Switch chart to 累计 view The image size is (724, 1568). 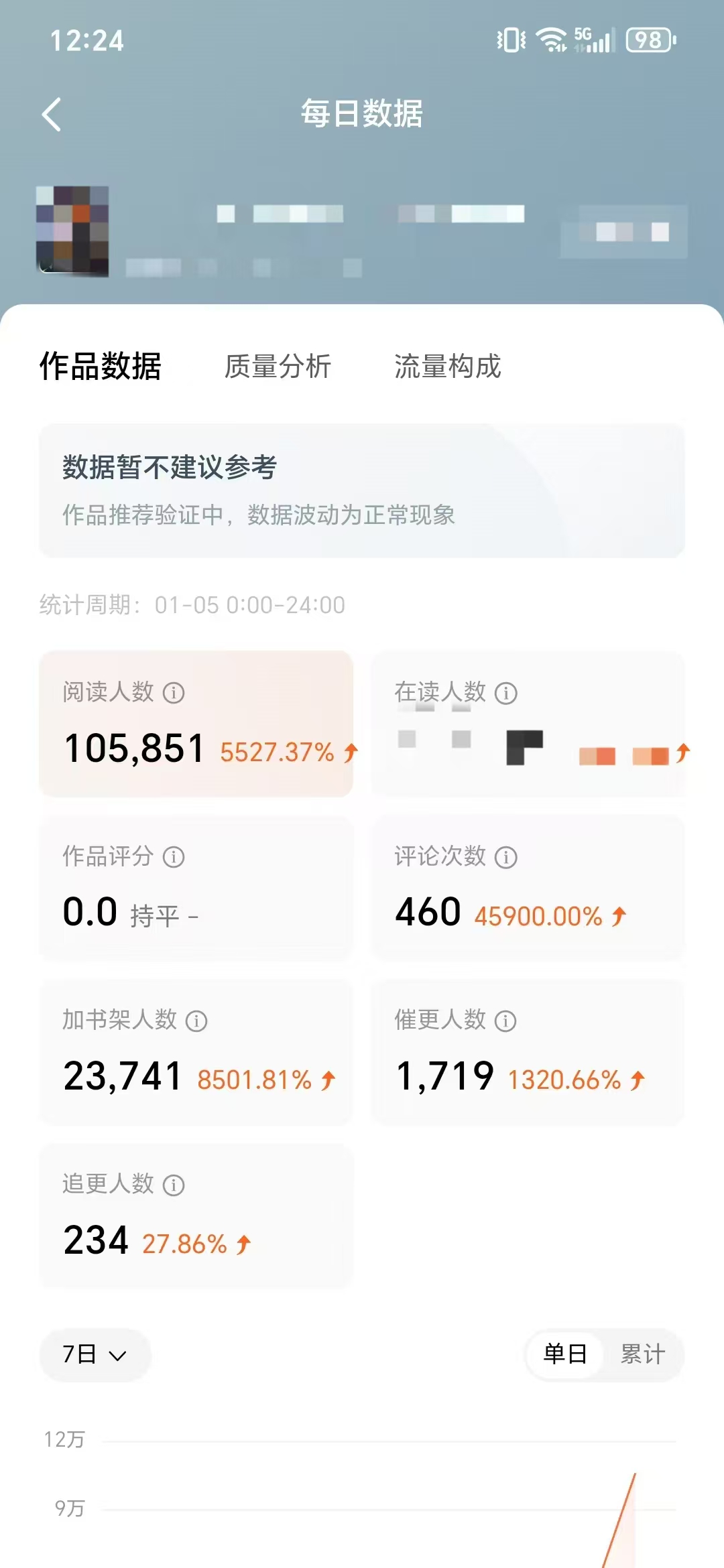(642, 1354)
